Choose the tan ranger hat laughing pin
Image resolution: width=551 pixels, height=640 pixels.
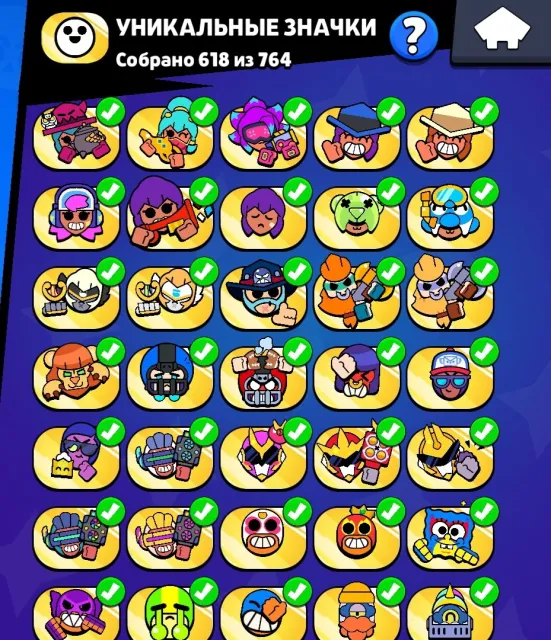(x=450, y=136)
